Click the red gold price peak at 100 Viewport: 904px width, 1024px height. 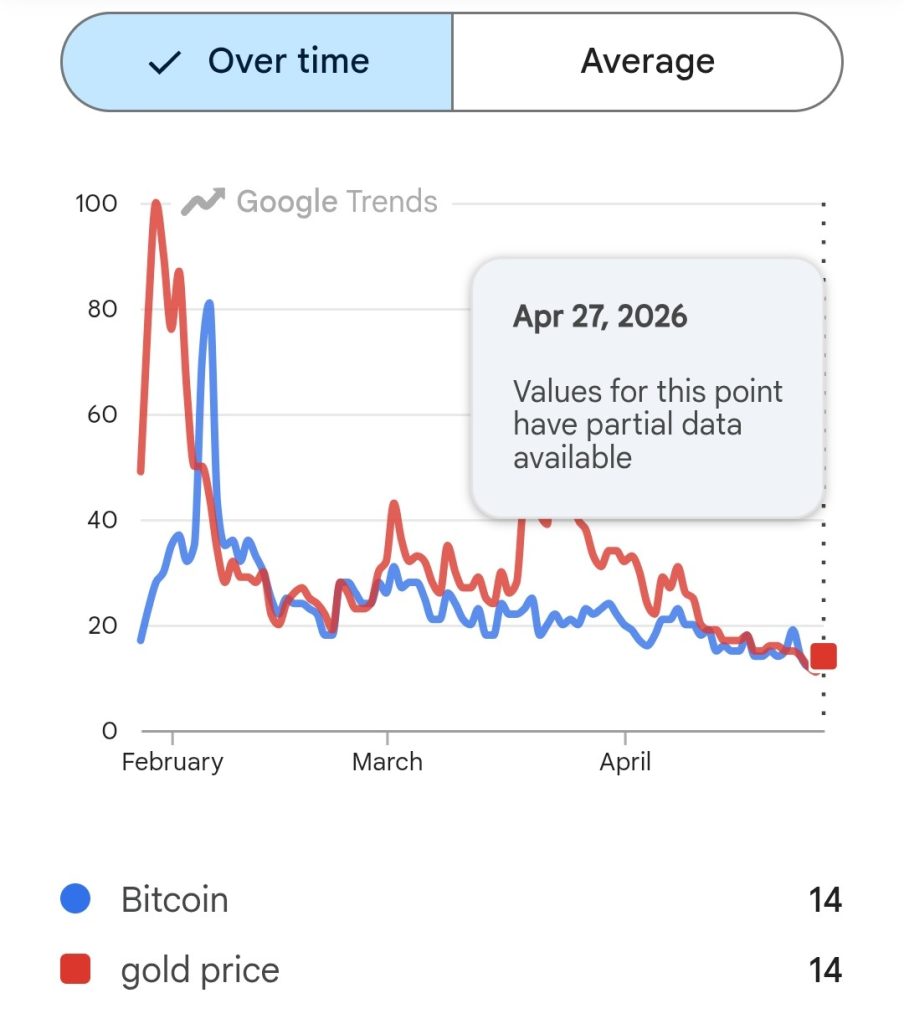coord(154,203)
